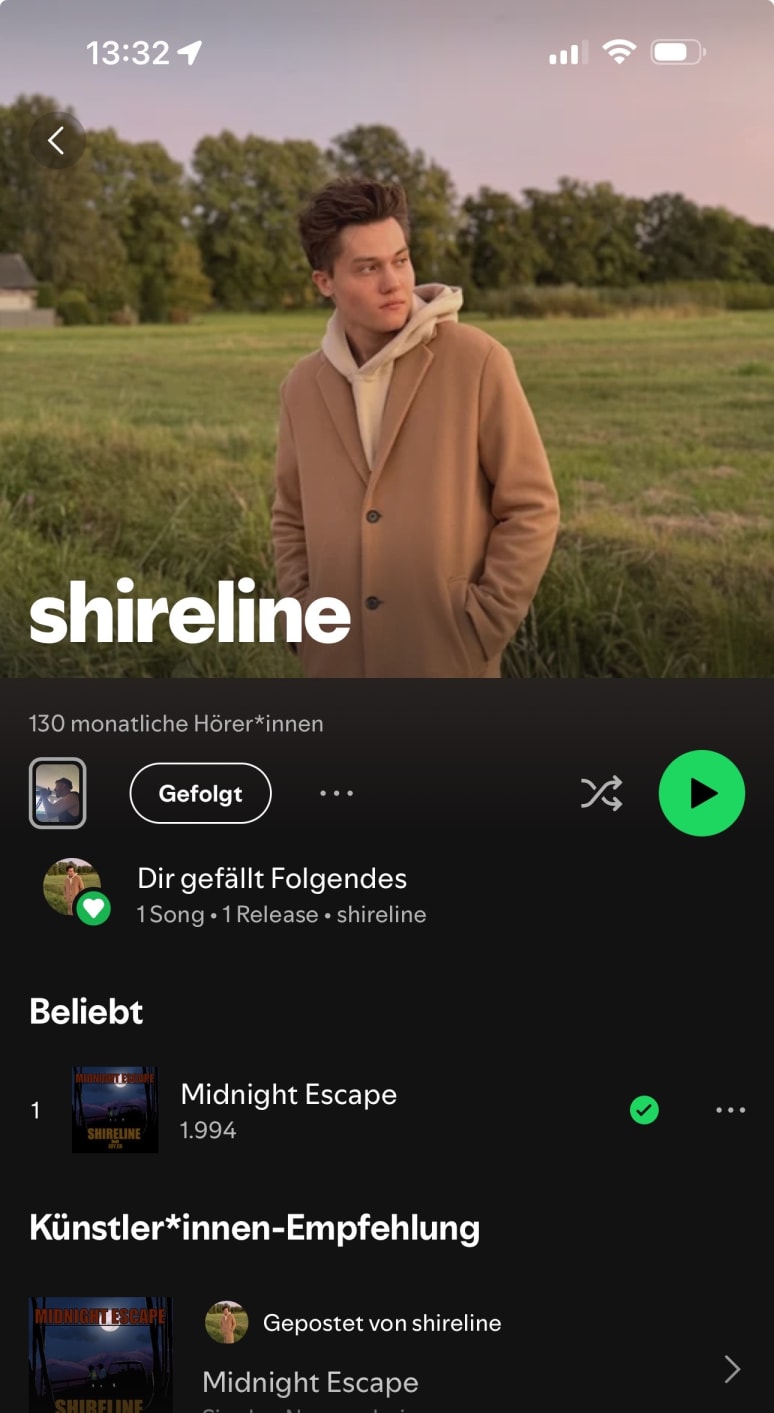Tap the Gefolgt button to unfollow shireline

point(200,793)
